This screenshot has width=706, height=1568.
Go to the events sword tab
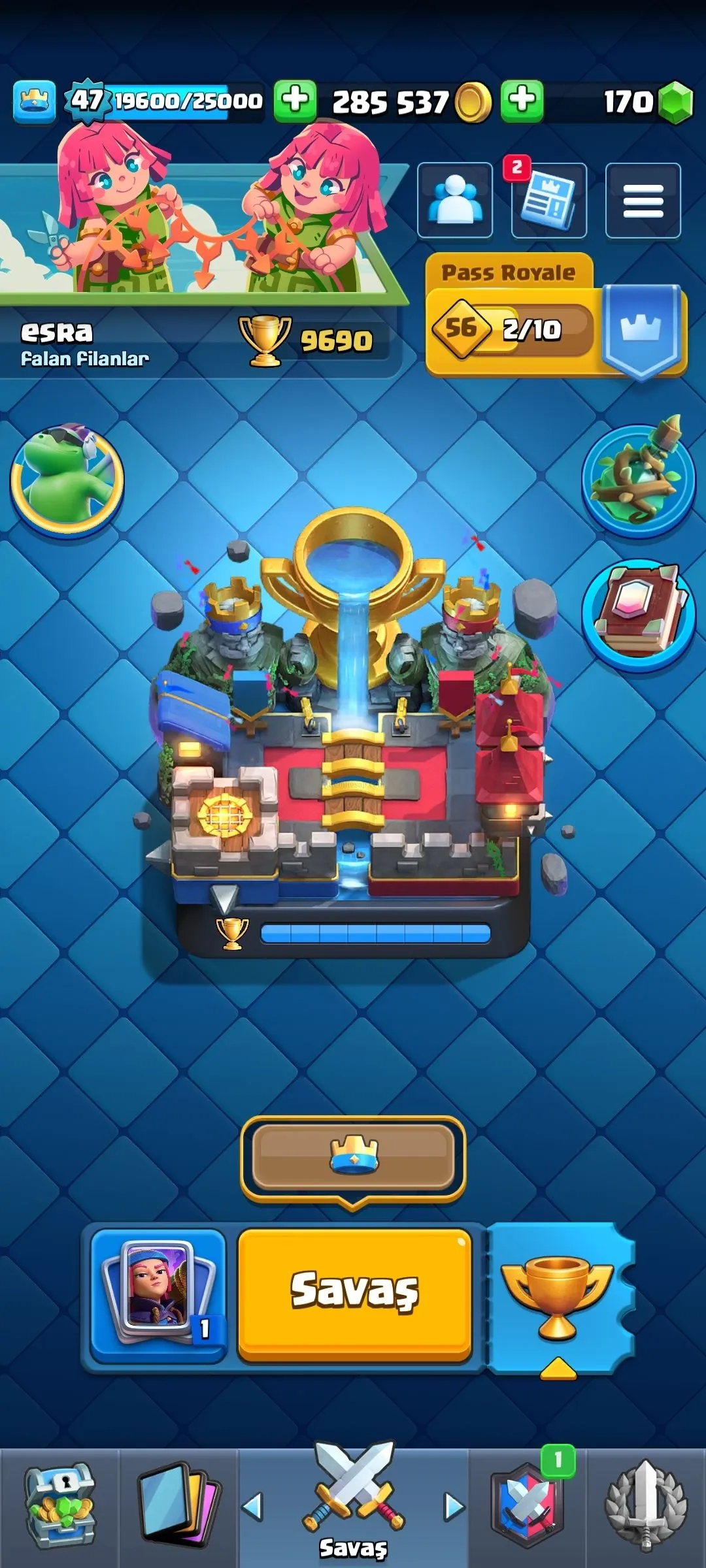(x=646, y=1507)
